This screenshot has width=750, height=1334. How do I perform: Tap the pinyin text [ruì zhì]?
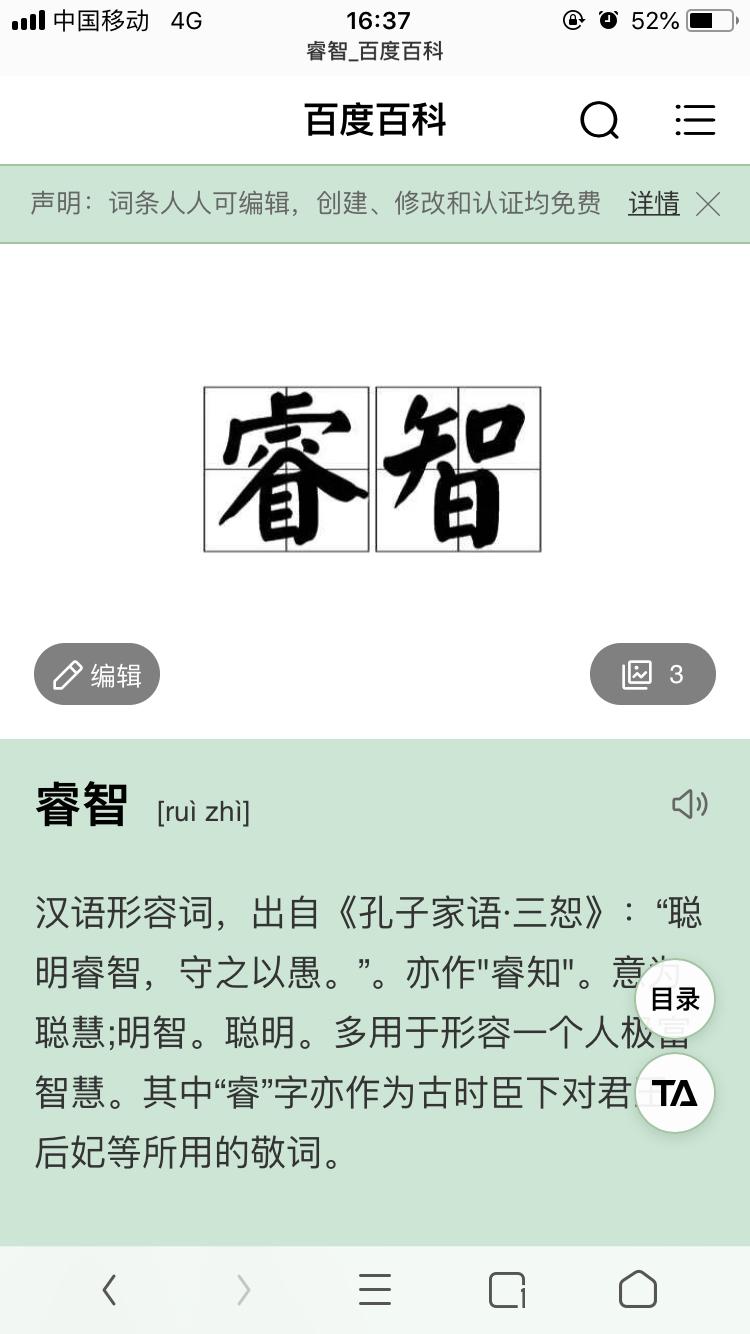[x=203, y=811]
